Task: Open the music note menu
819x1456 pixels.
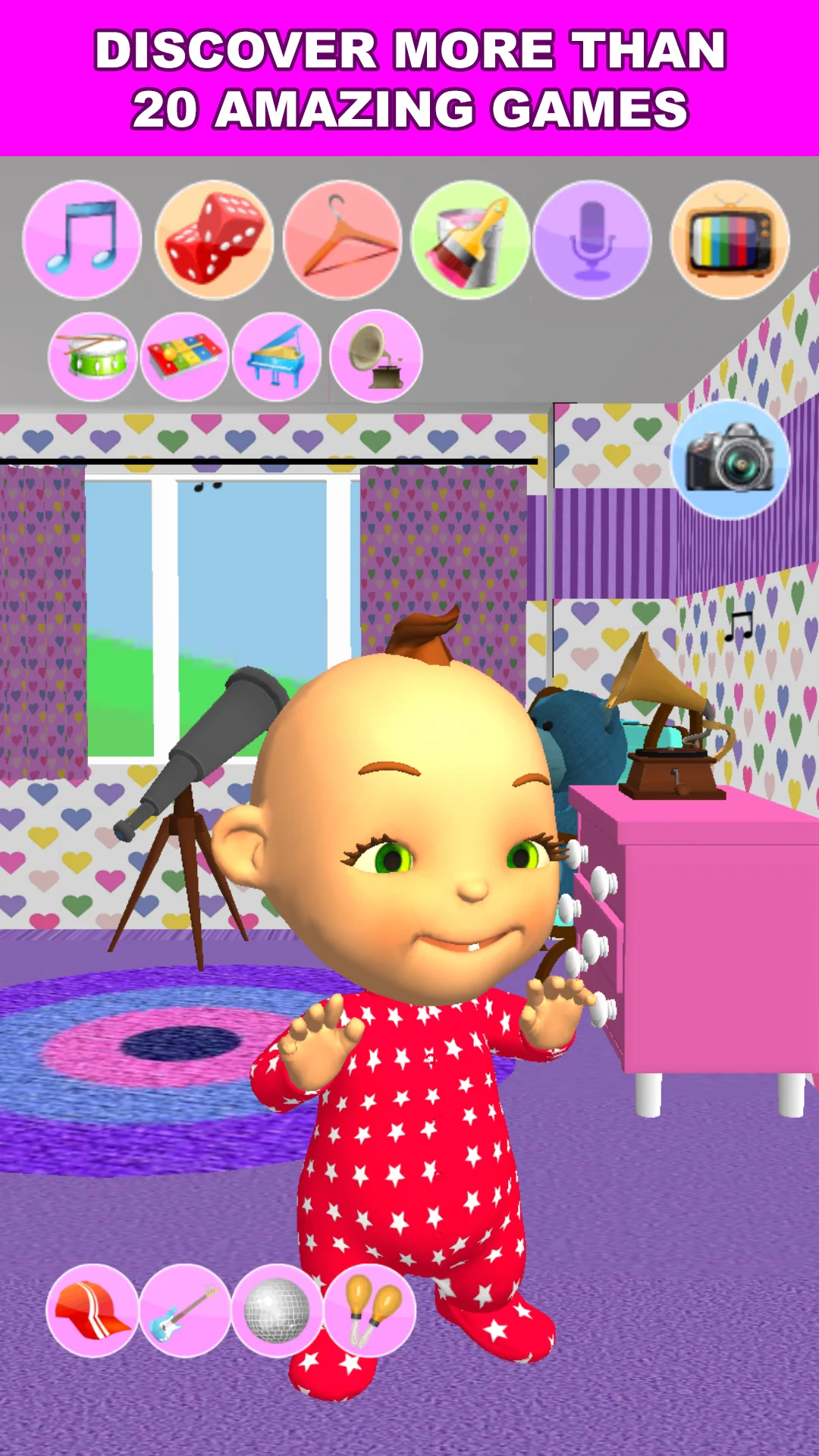Action: pos(82,240)
